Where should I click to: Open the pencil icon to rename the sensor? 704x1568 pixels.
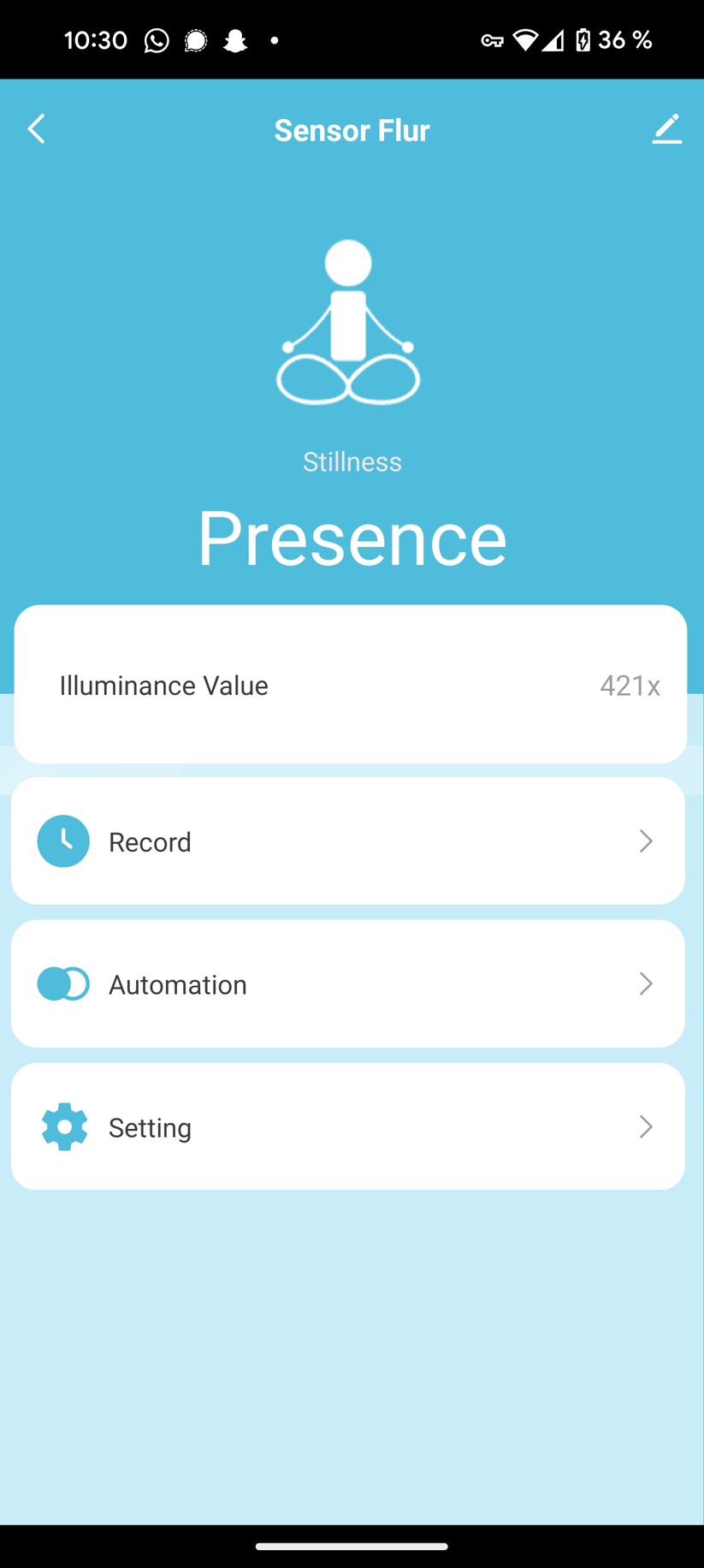(667, 128)
